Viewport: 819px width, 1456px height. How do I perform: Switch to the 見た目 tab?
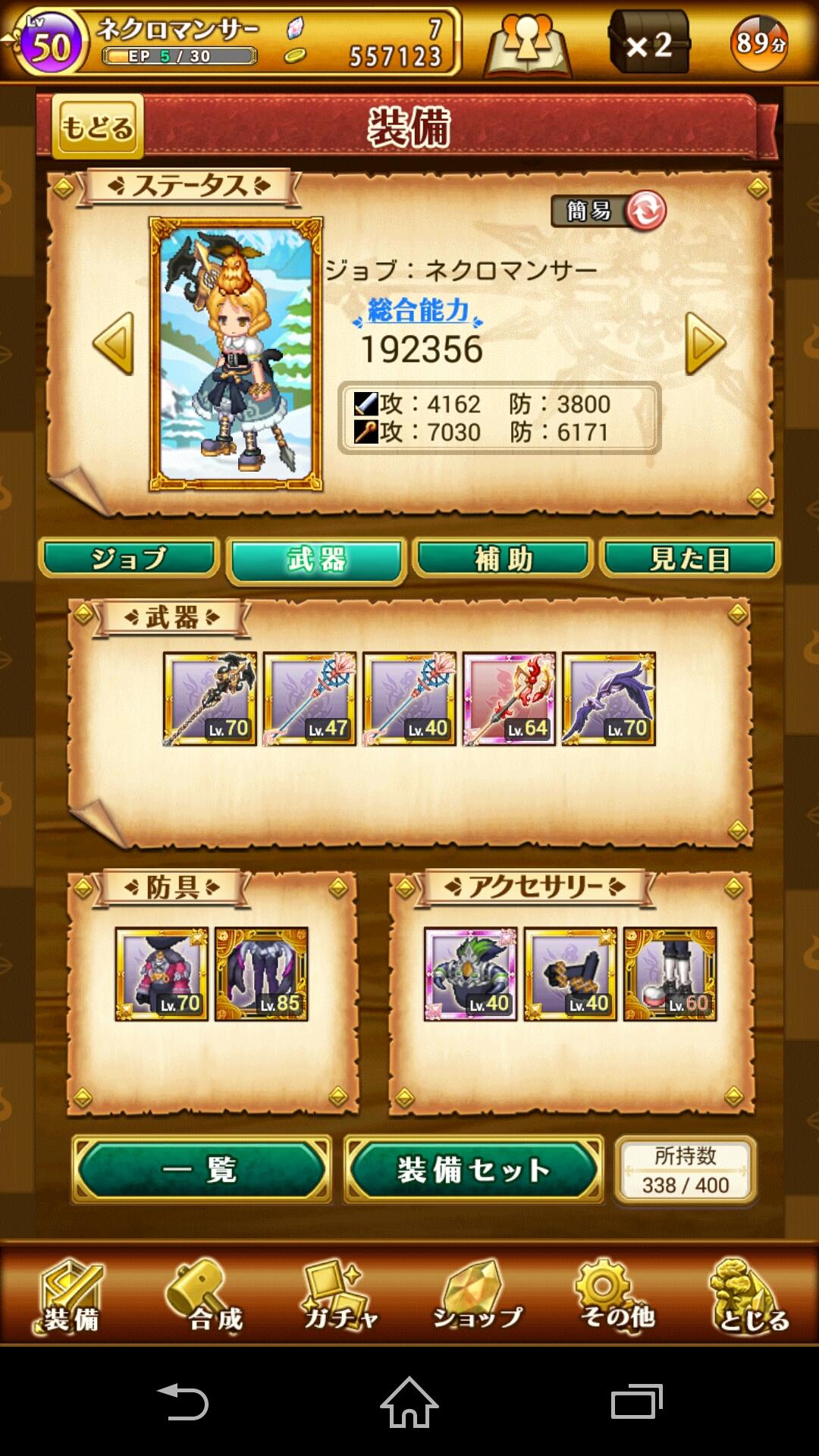tap(689, 559)
